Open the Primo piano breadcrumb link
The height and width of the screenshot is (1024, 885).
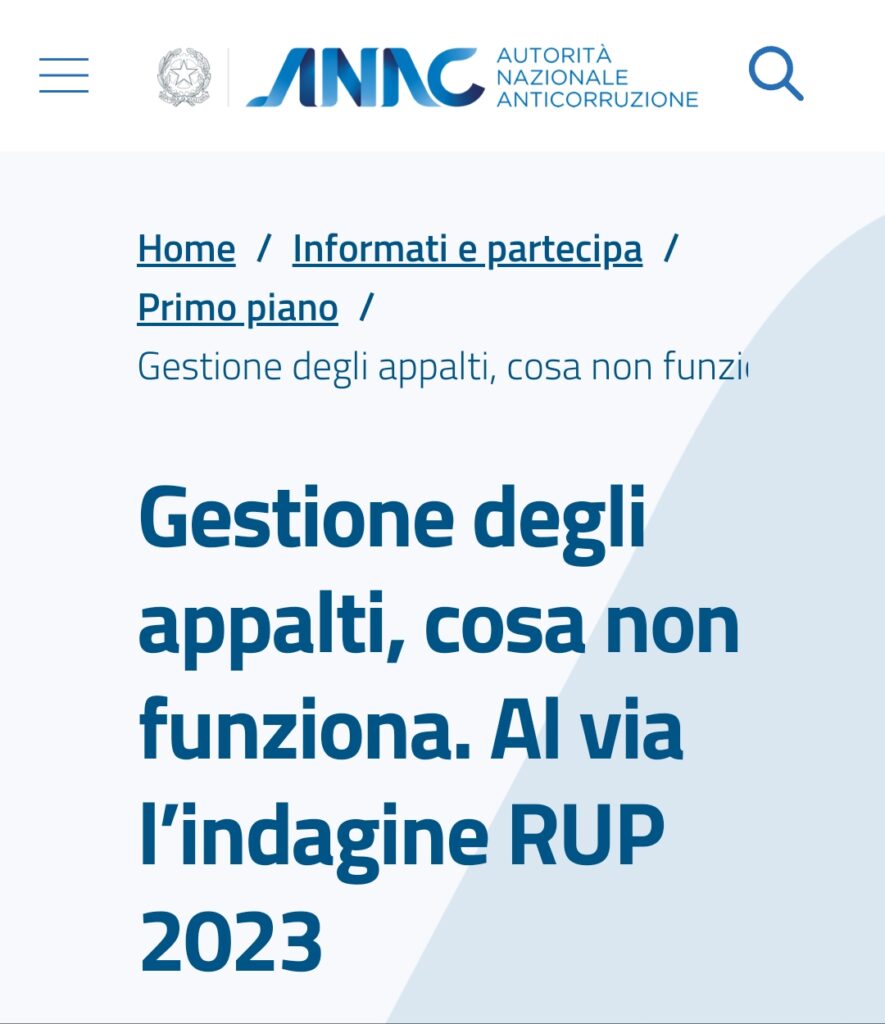point(237,308)
